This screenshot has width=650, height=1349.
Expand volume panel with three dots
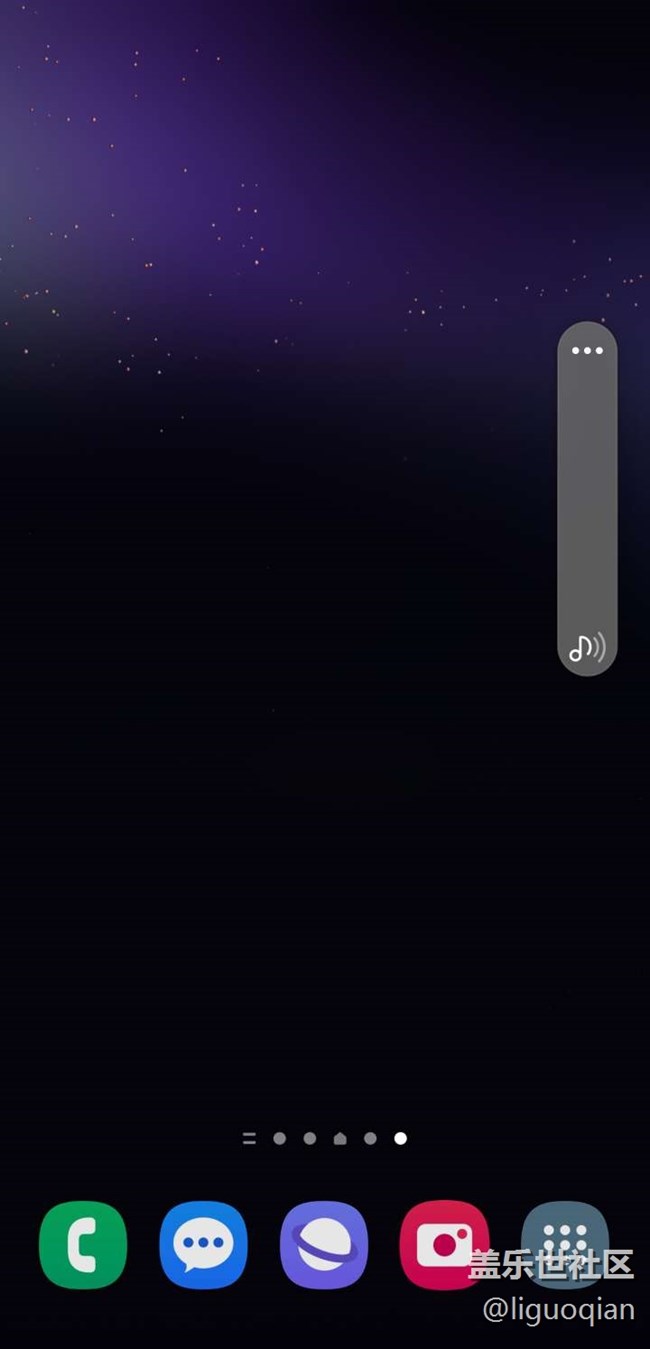[x=587, y=351]
